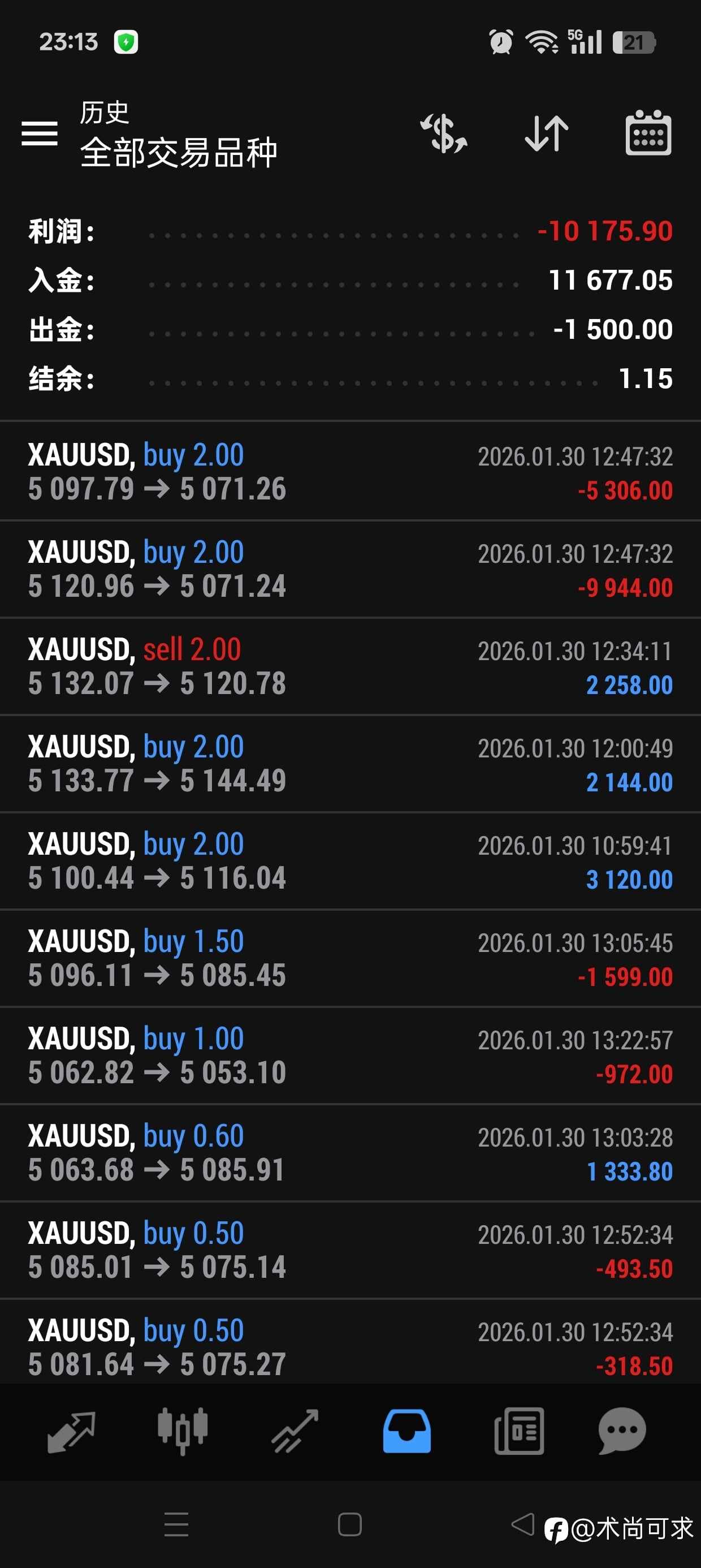
Task: Switch to the Quotes screen
Action: [x=72, y=1432]
